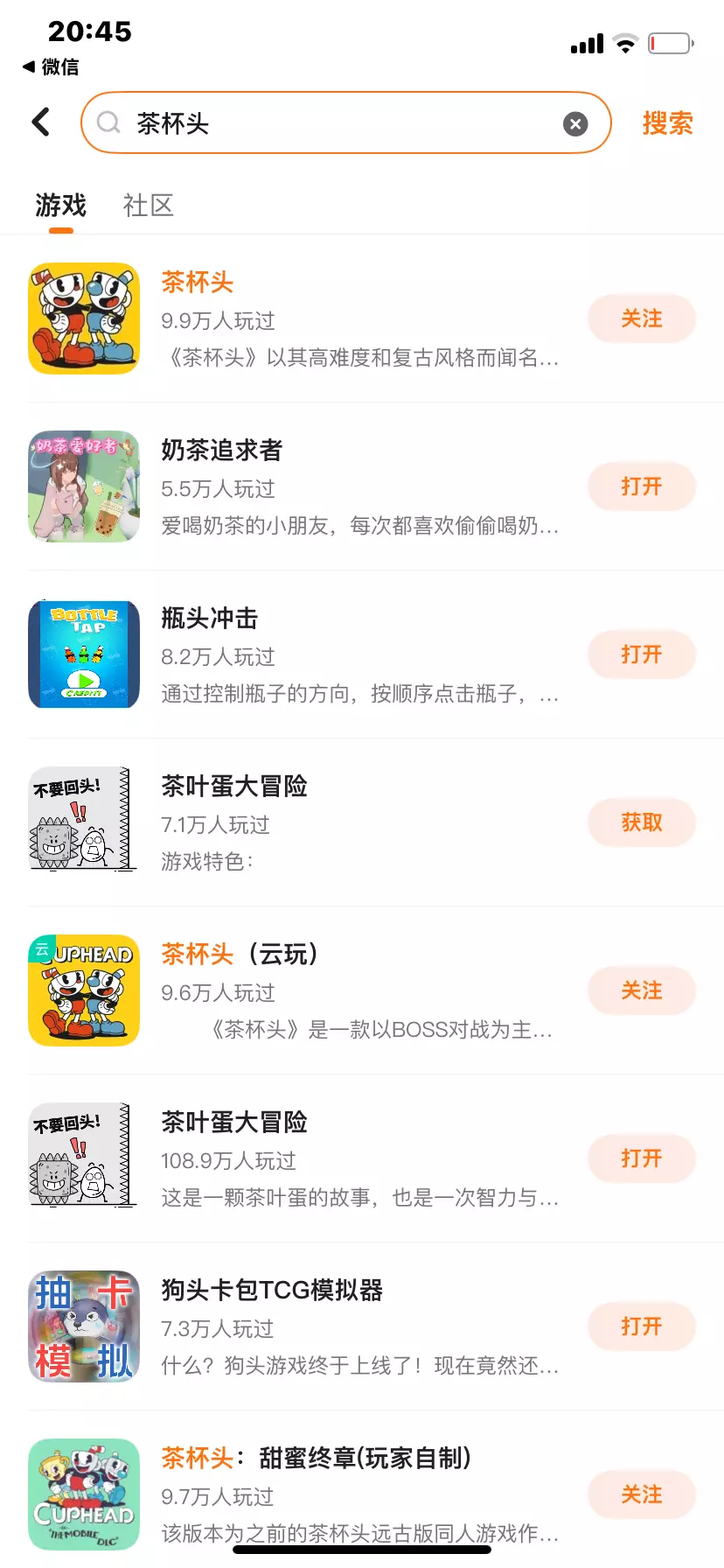Image resolution: width=724 pixels, height=1568 pixels.
Task: Launch 瓶头冲击 via its 打开 button
Action: coord(641,655)
